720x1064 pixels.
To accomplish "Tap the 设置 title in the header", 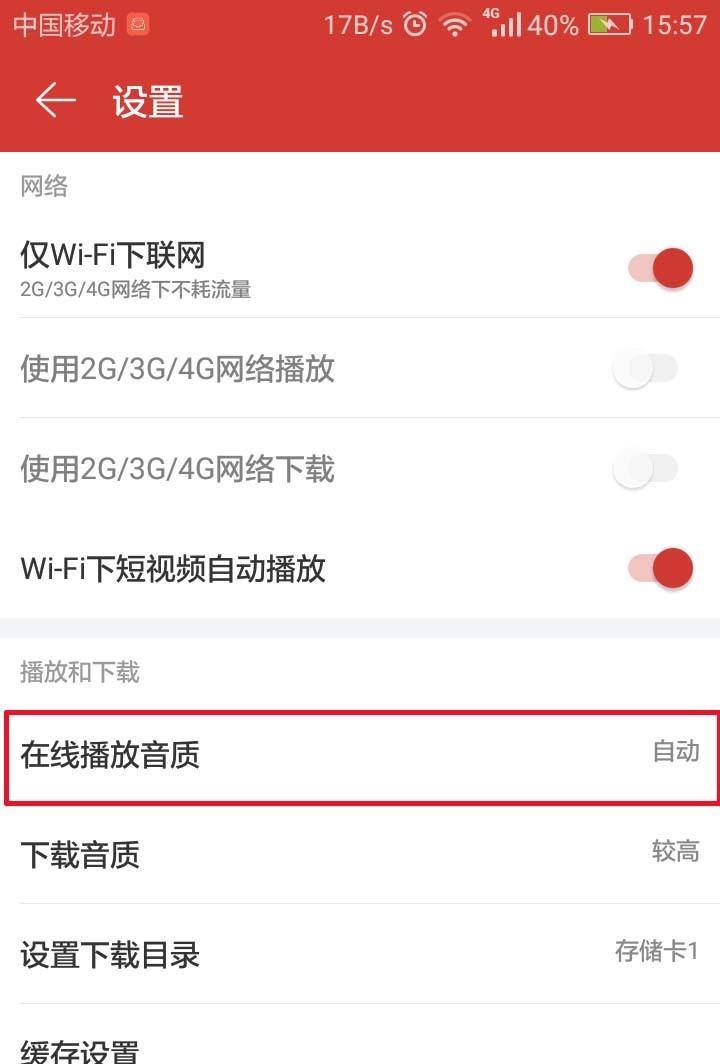I will click(148, 100).
